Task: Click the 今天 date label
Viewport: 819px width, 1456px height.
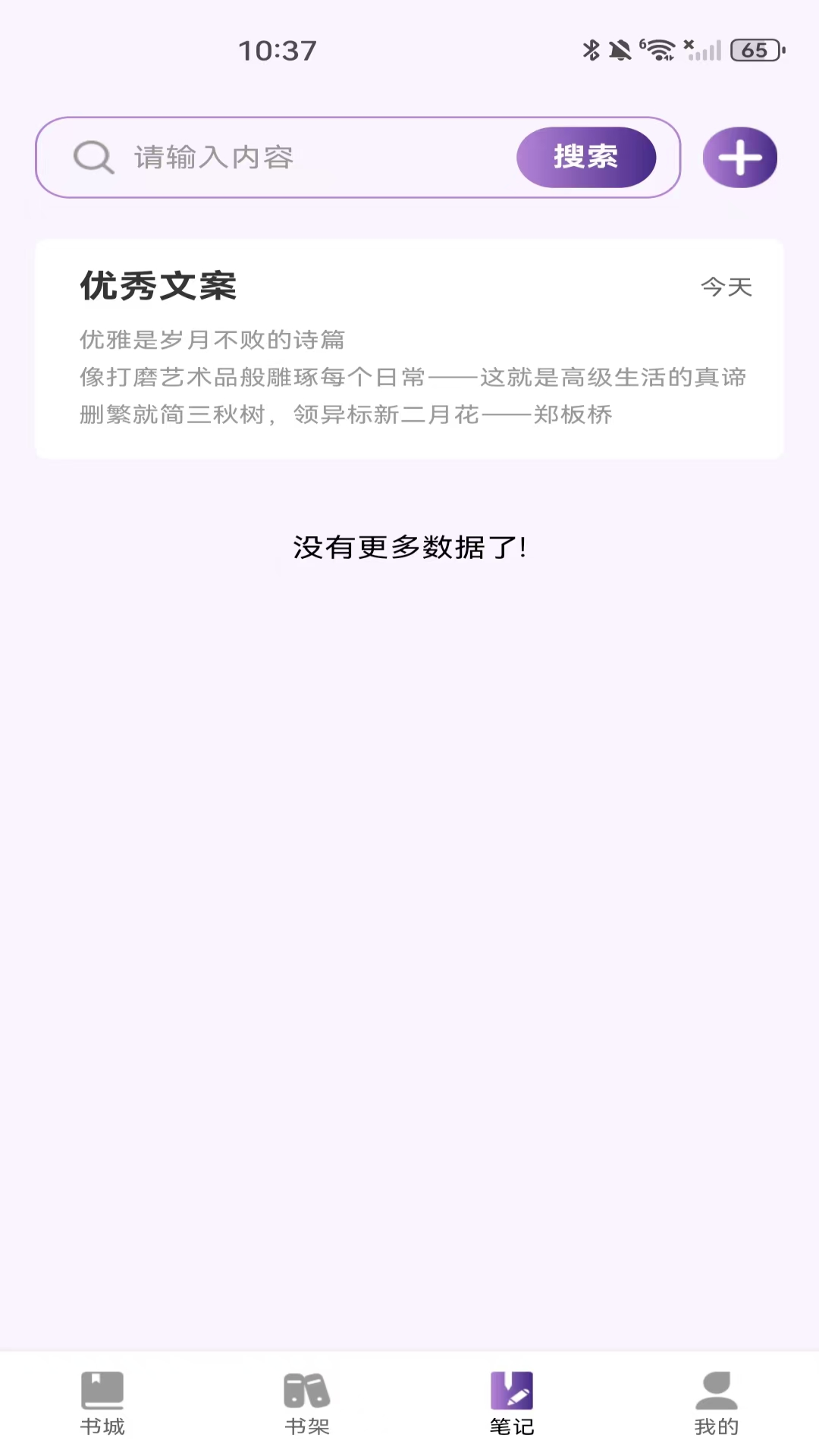Action: pyautogui.click(x=726, y=287)
